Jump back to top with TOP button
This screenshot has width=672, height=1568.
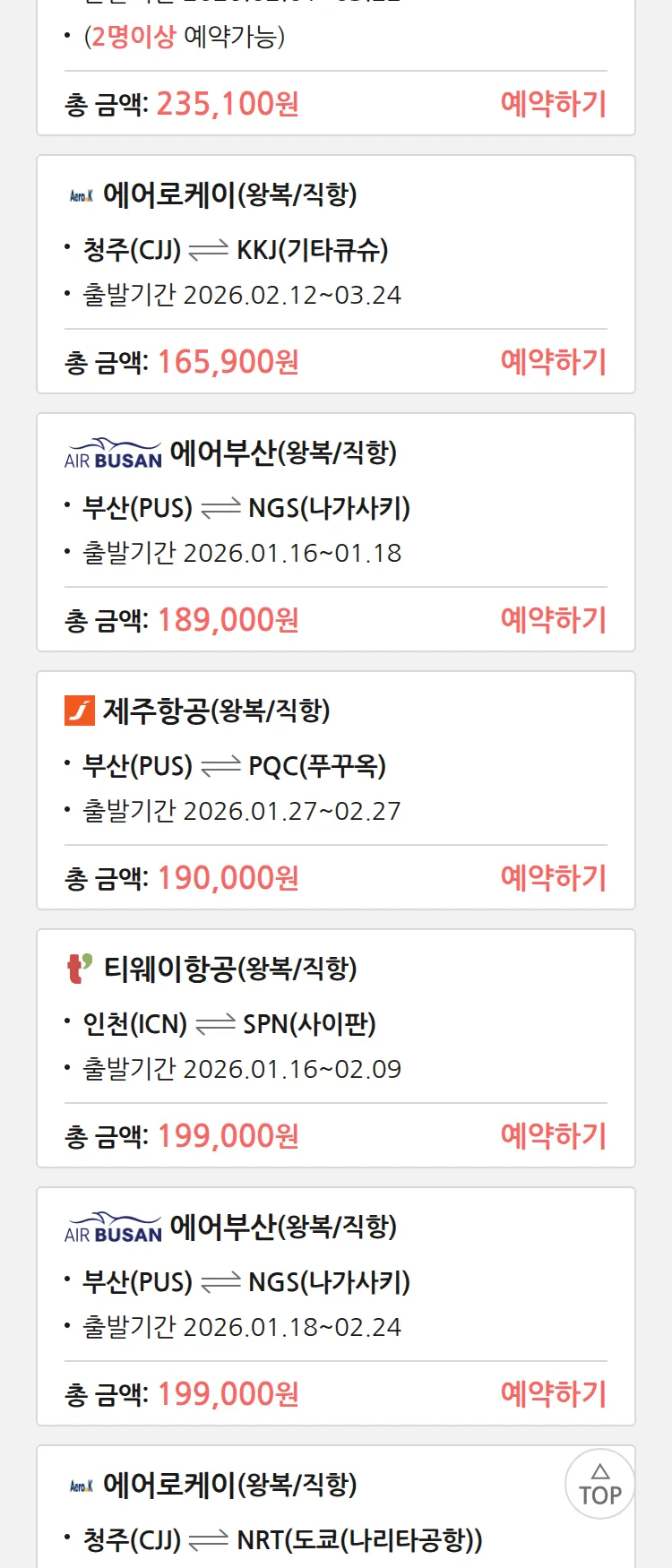tap(599, 1484)
